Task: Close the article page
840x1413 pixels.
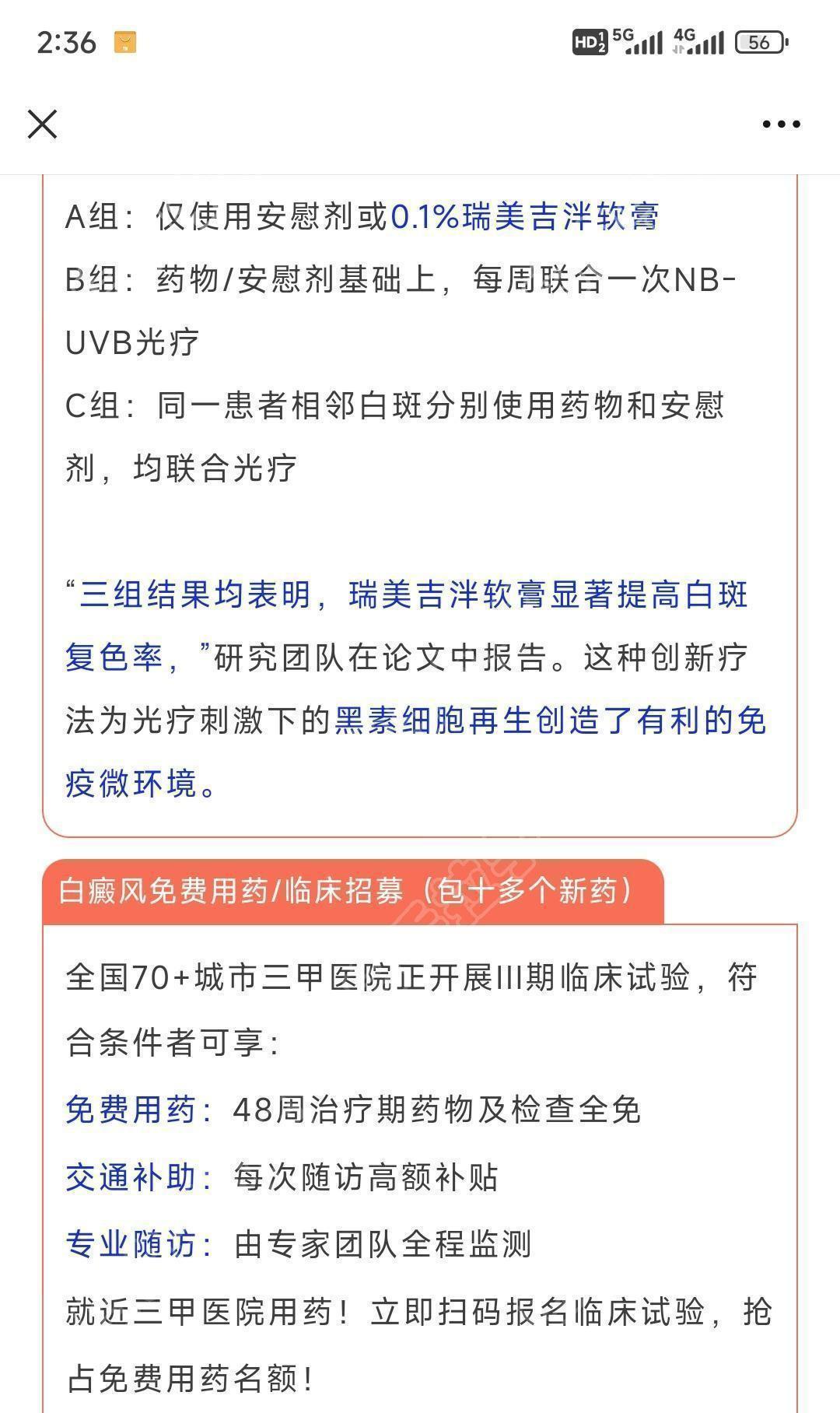Action: point(42,124)
